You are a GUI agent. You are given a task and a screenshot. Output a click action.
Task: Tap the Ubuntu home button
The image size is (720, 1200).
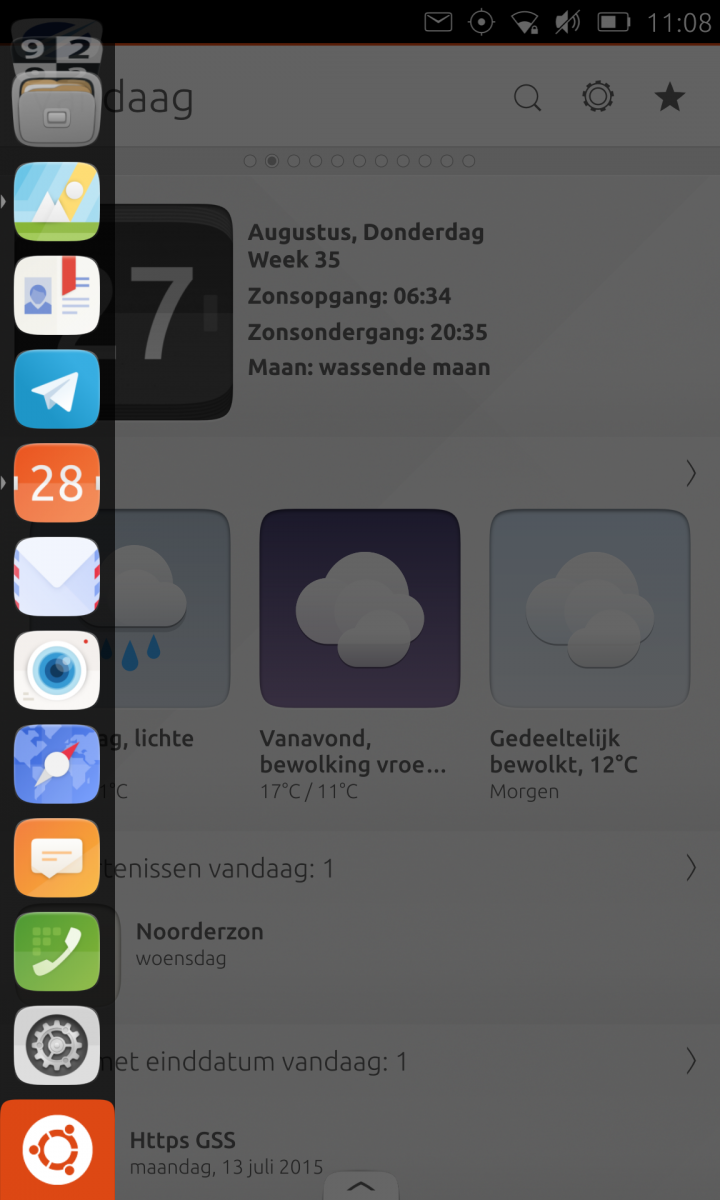57,1150
